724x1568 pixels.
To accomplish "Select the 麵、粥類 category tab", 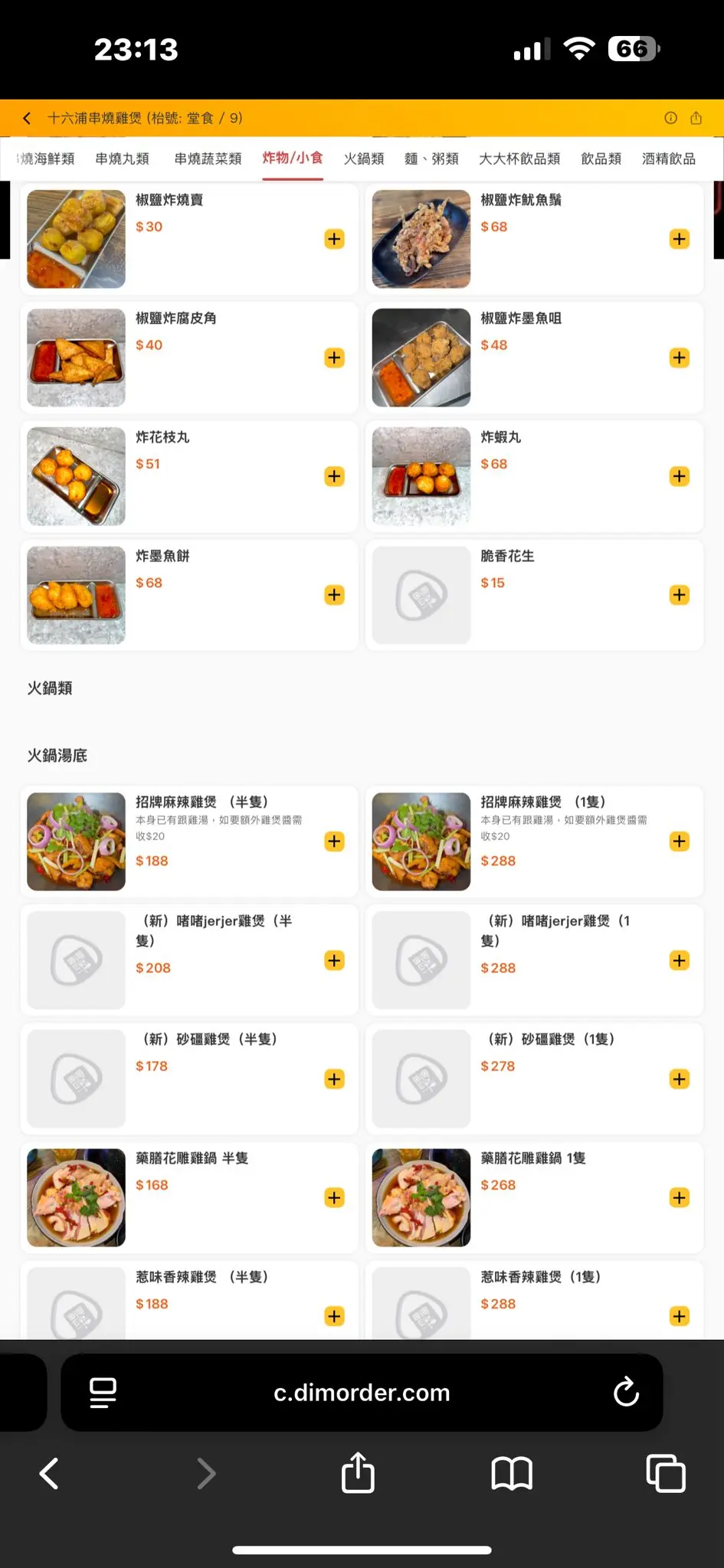I will tap(431, 158).
